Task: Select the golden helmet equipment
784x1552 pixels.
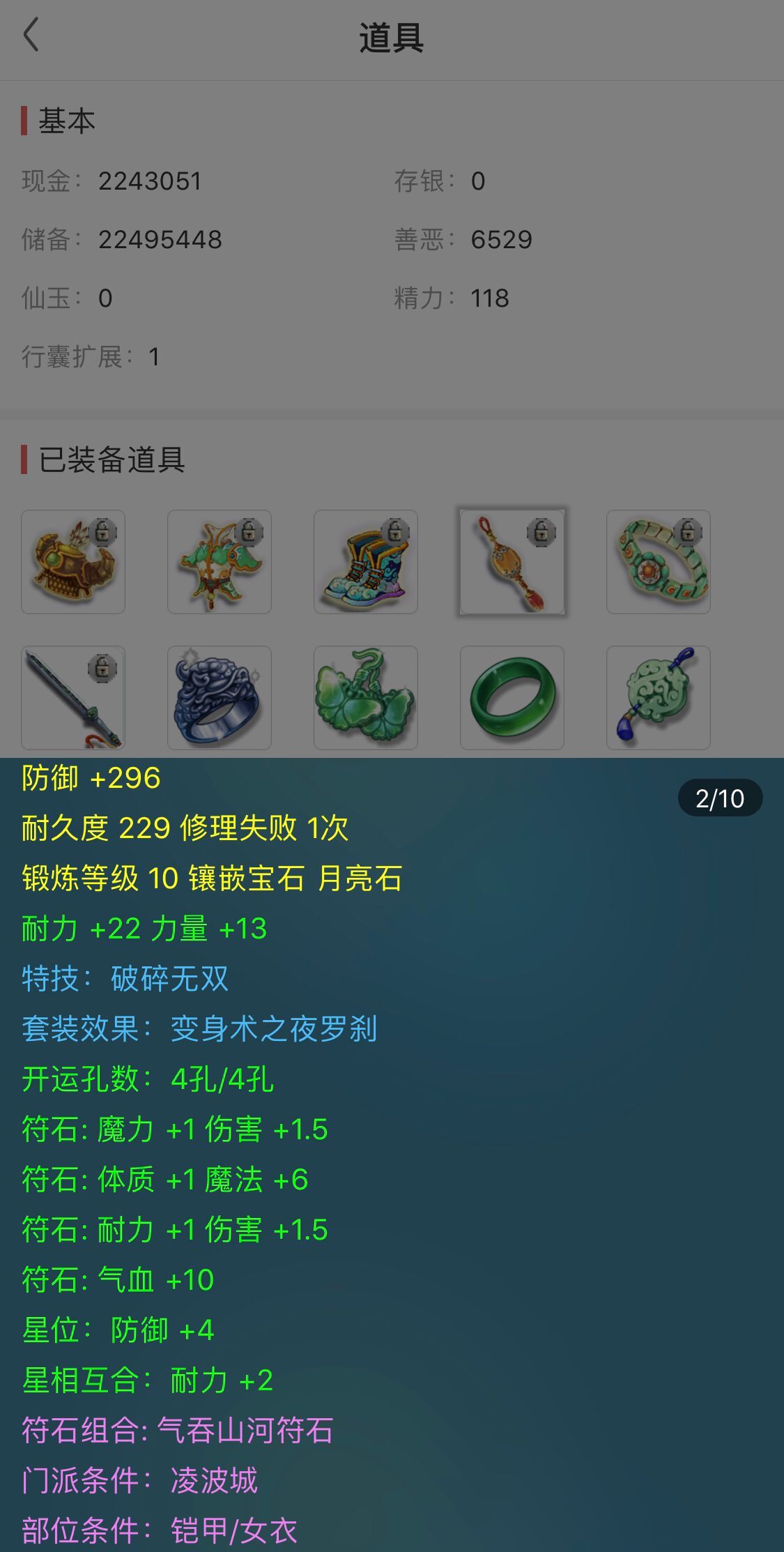Action: pos(73,562)
